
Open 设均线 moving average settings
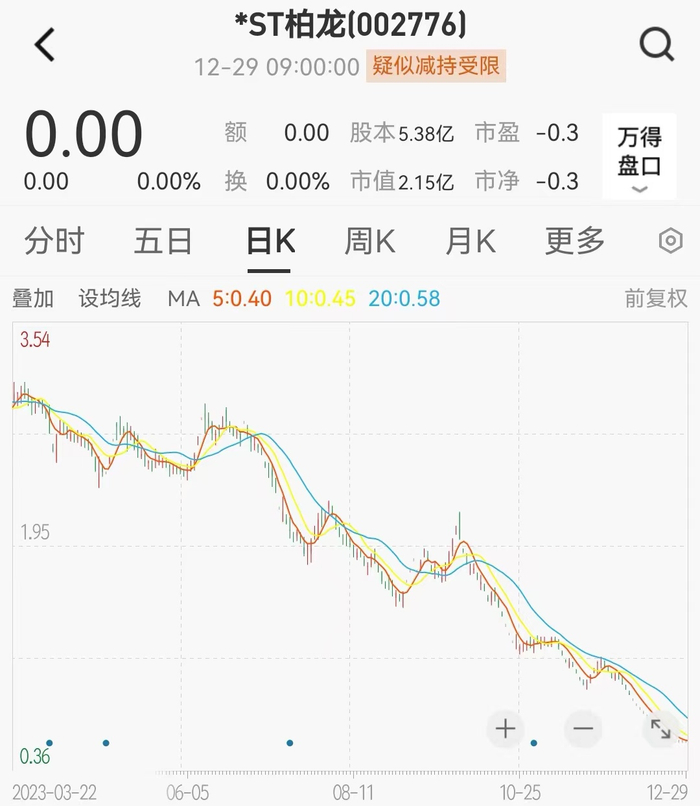pos(110,298)
